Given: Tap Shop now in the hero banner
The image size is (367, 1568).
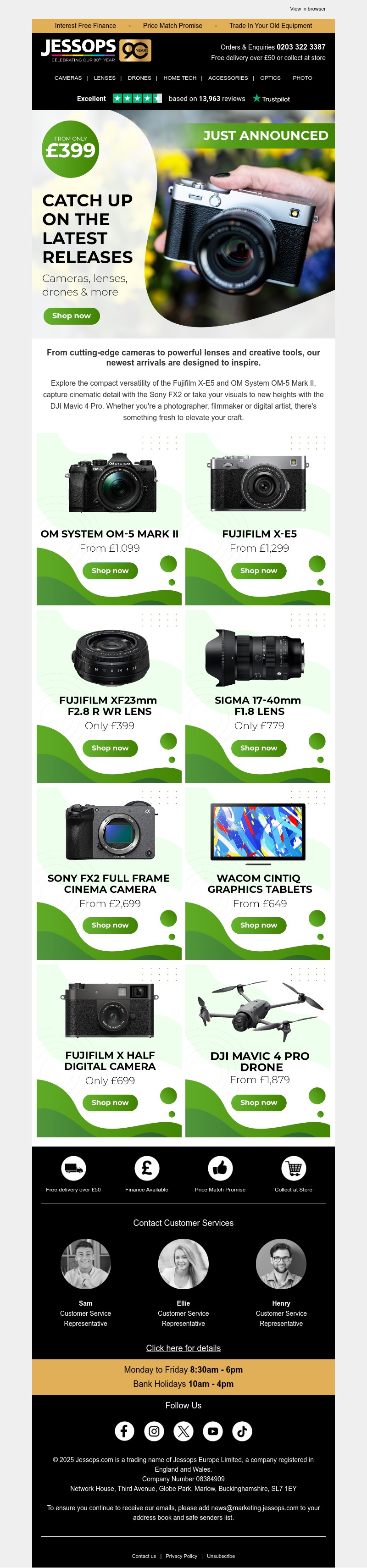Looking at the screenshot, I should pyautogui.click(x=71, y=316).
